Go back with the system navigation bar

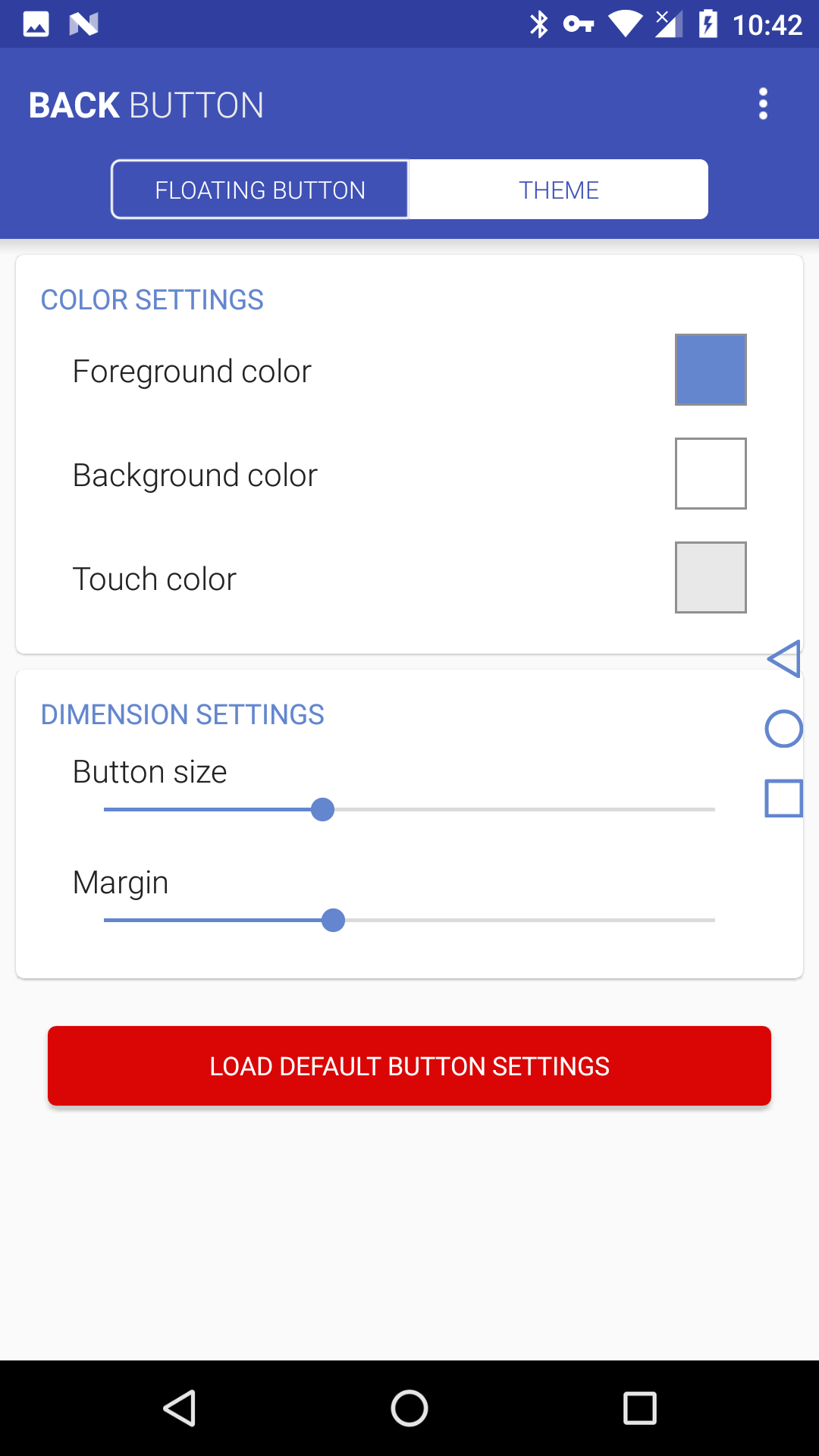(x=180, y=1408)
